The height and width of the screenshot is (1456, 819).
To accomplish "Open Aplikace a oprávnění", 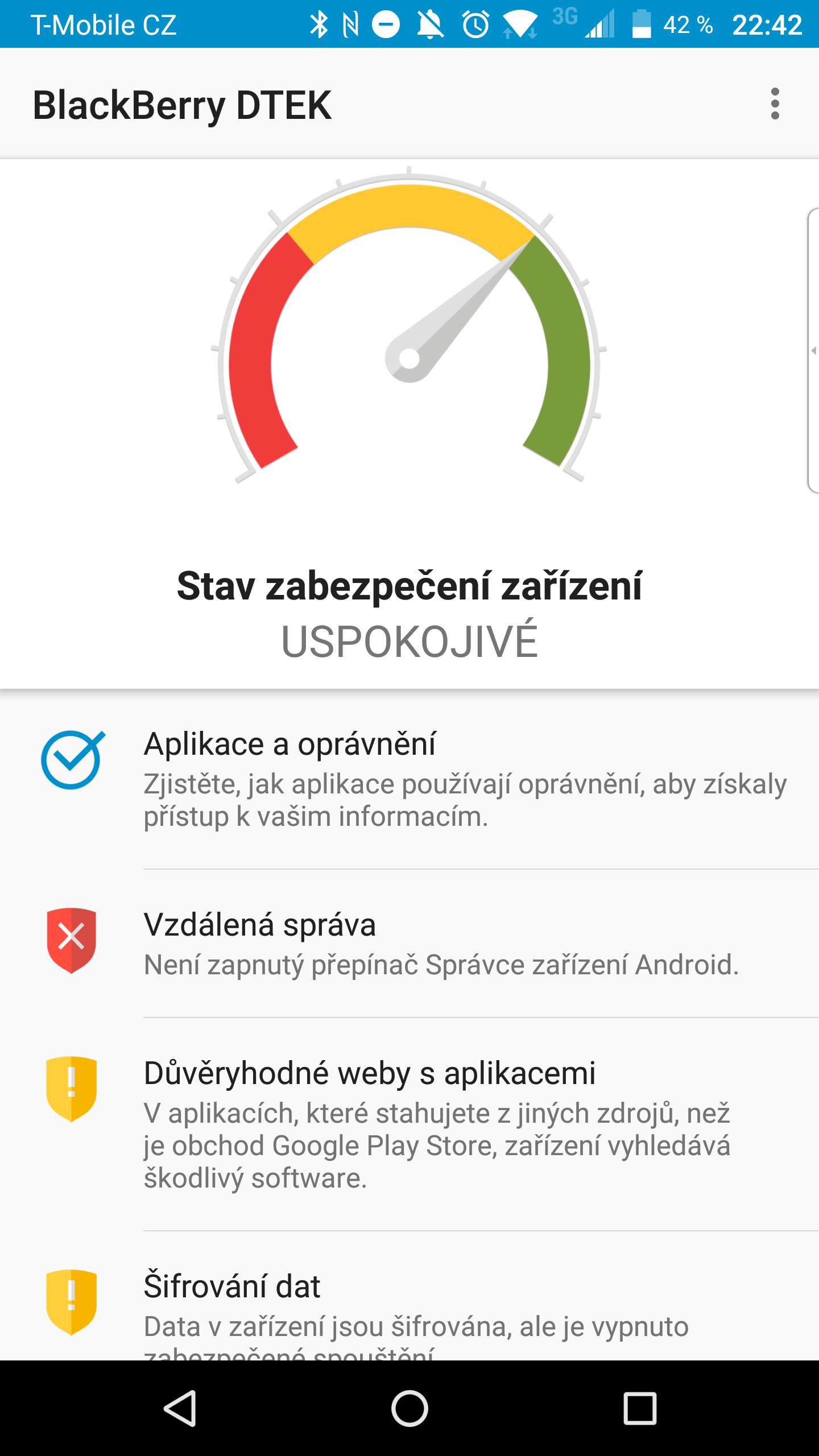I will point(409,780).
